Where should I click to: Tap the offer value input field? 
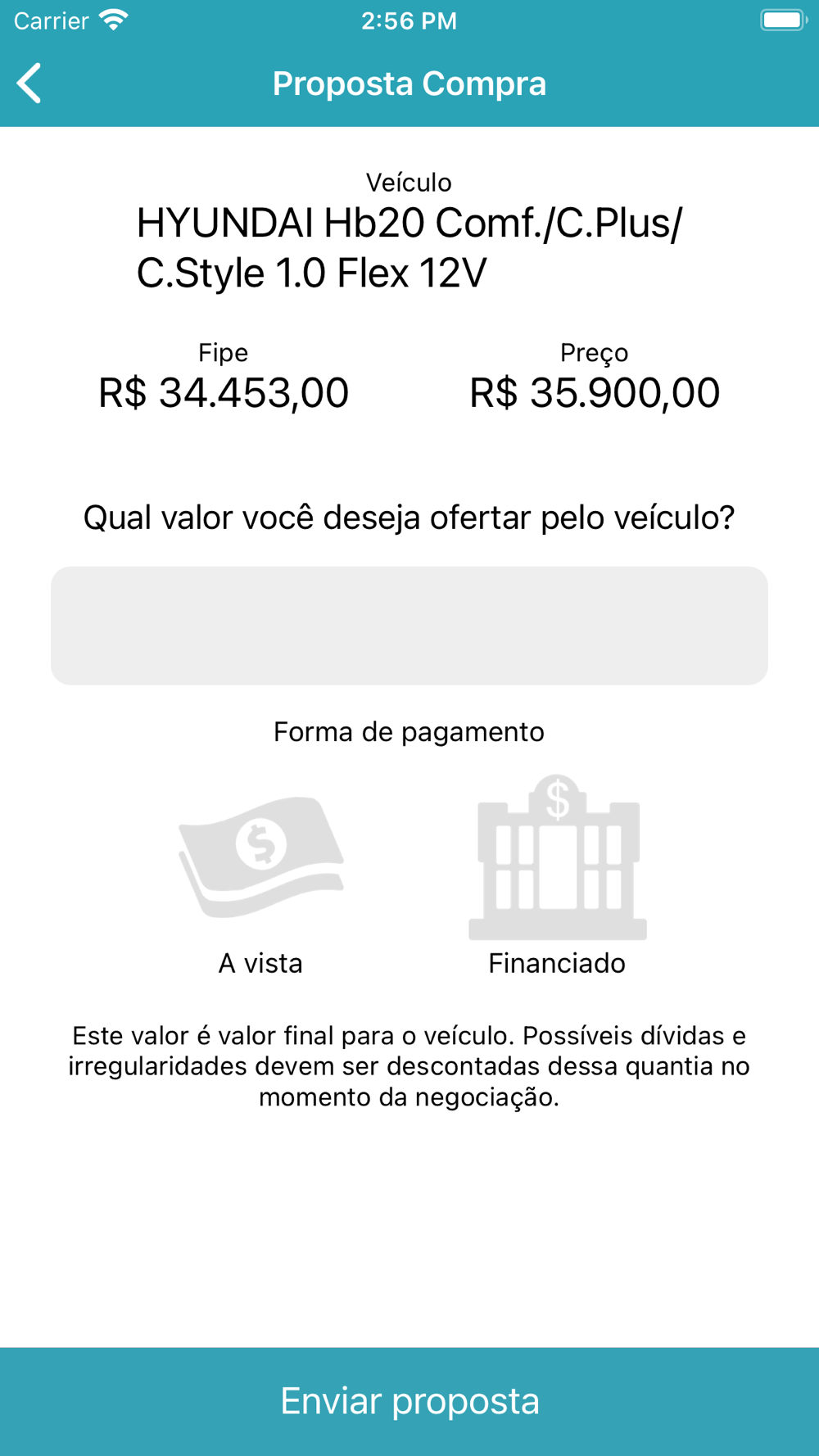[x=409, y=626]
